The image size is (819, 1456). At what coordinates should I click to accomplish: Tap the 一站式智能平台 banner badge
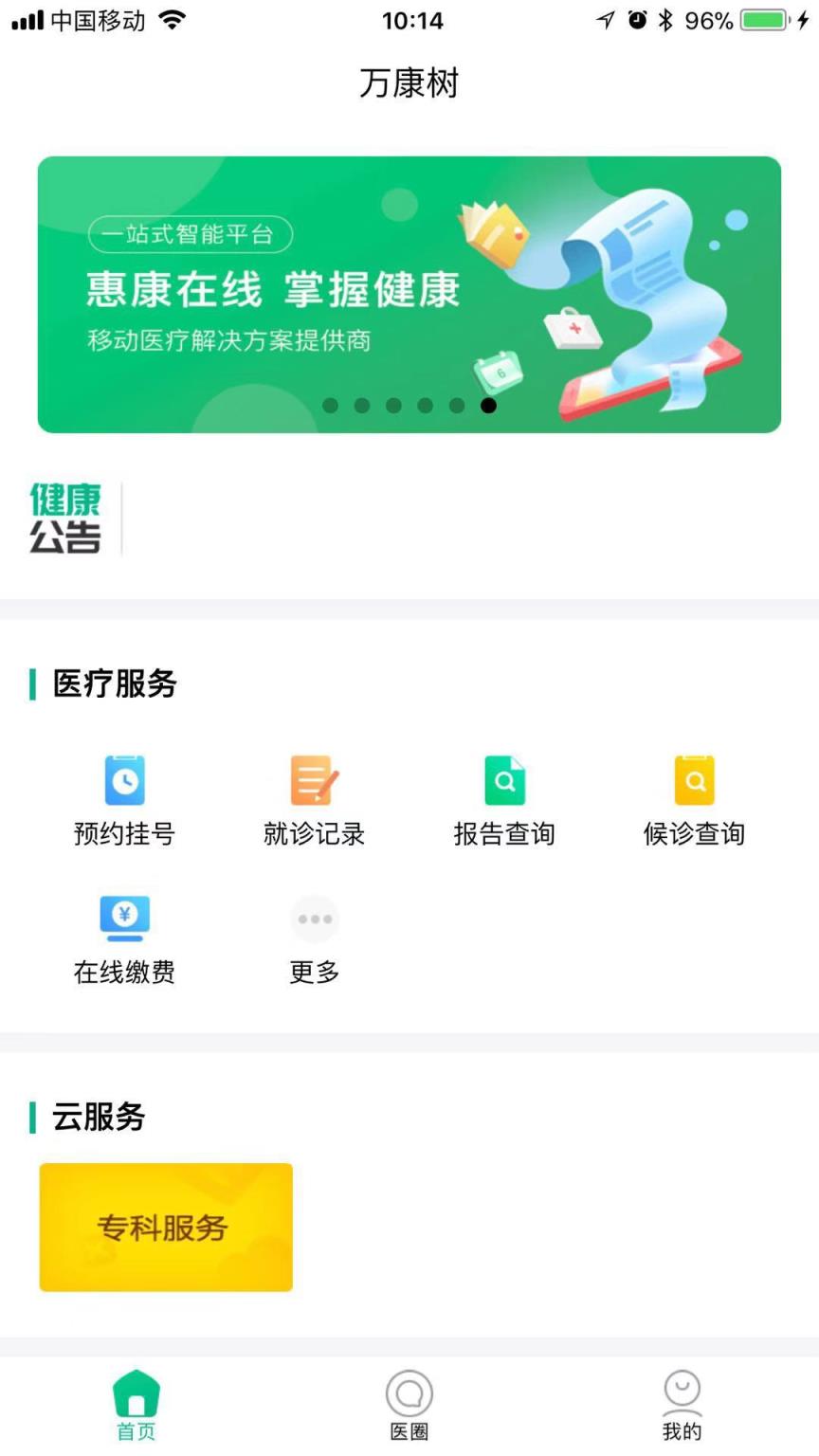[x=190, y=235]
